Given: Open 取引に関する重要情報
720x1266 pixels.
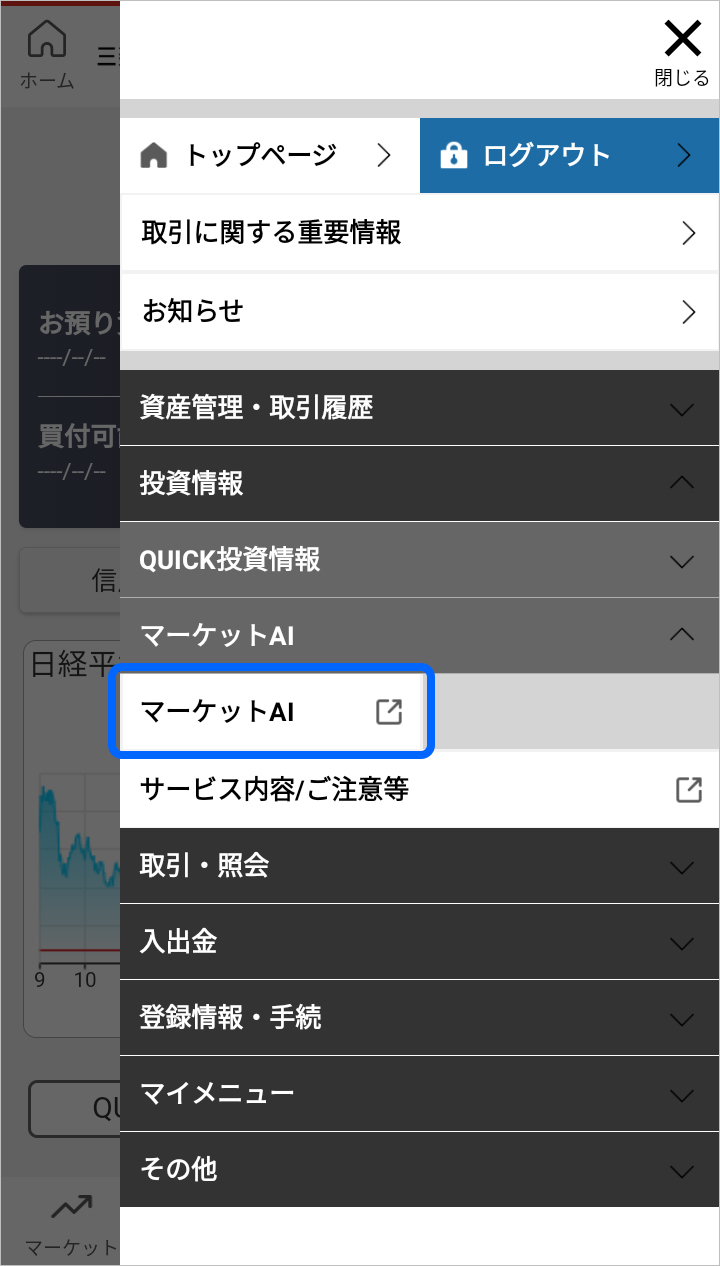Looking at the screenshot, I should 420,233.
